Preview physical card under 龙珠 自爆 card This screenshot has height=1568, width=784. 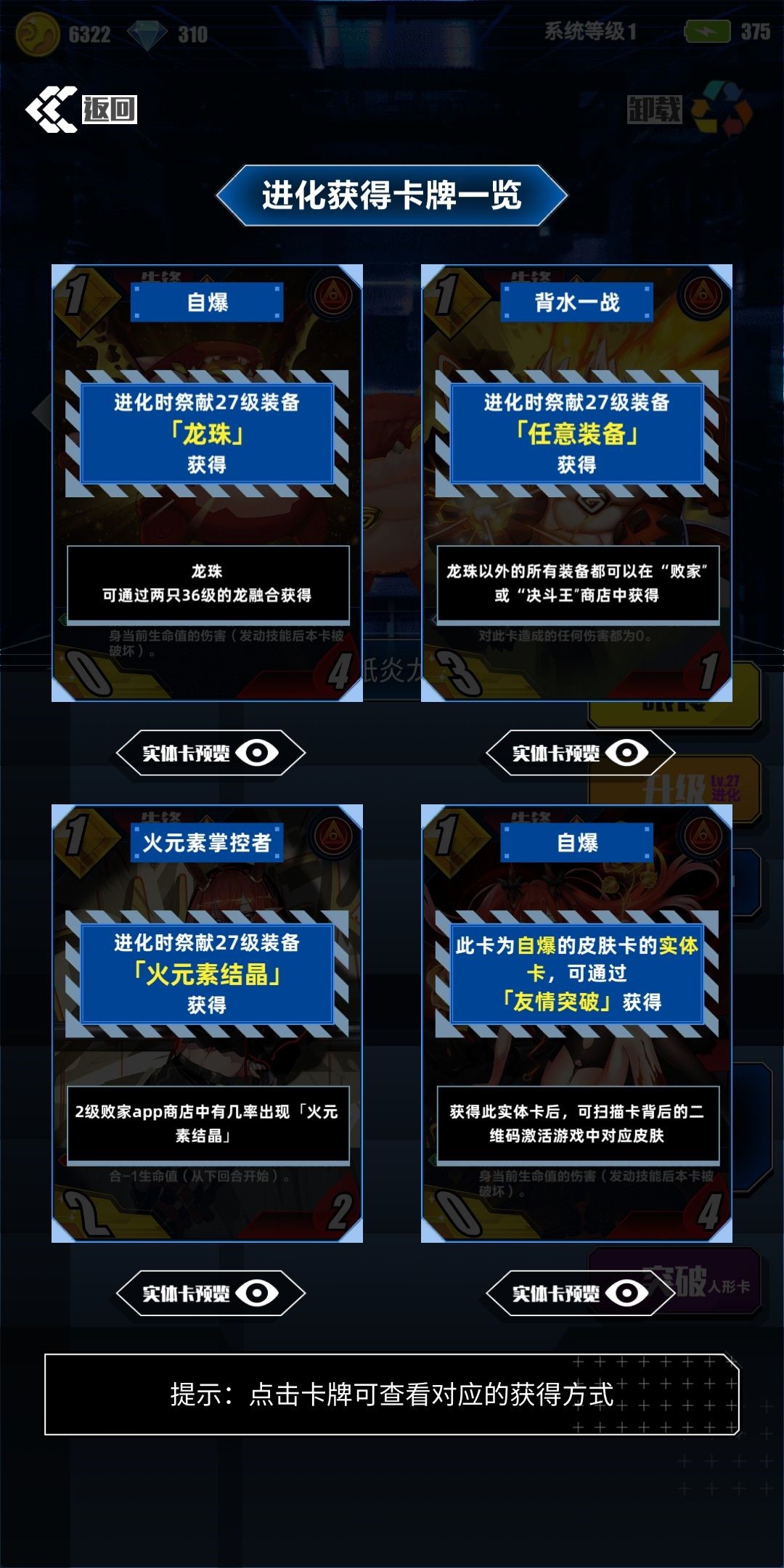211,753
